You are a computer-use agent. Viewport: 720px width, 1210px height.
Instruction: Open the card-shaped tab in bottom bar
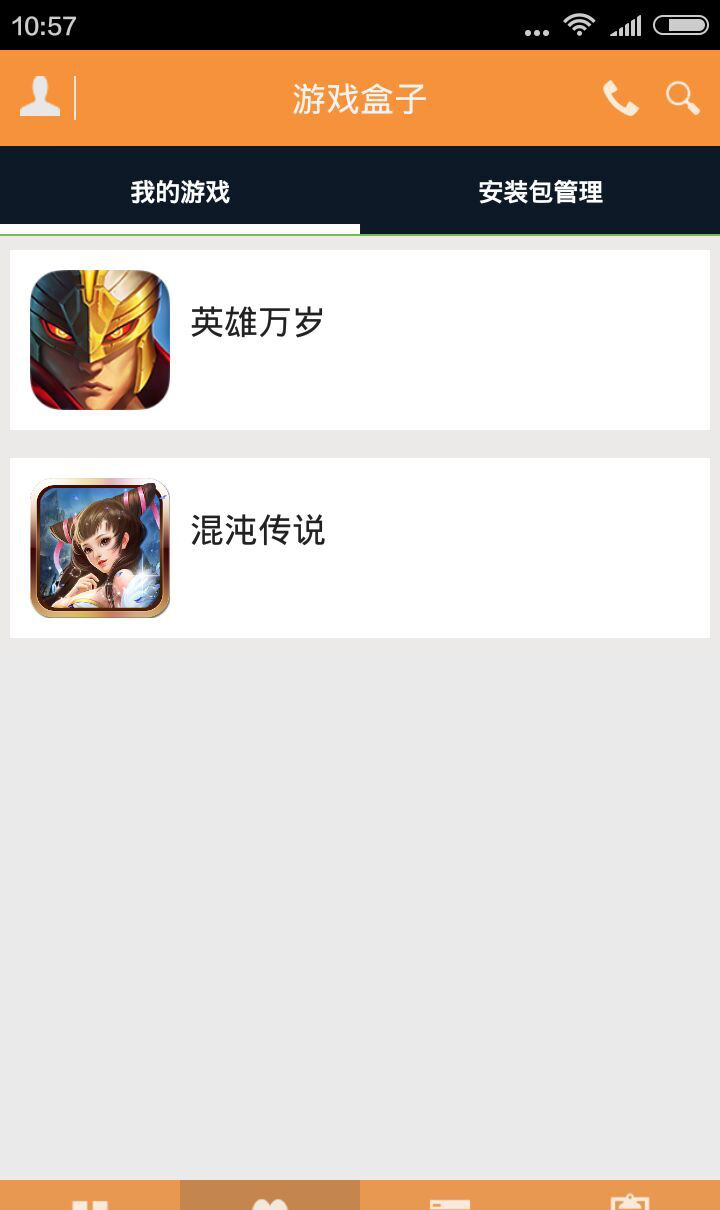tap(450, 1196)
